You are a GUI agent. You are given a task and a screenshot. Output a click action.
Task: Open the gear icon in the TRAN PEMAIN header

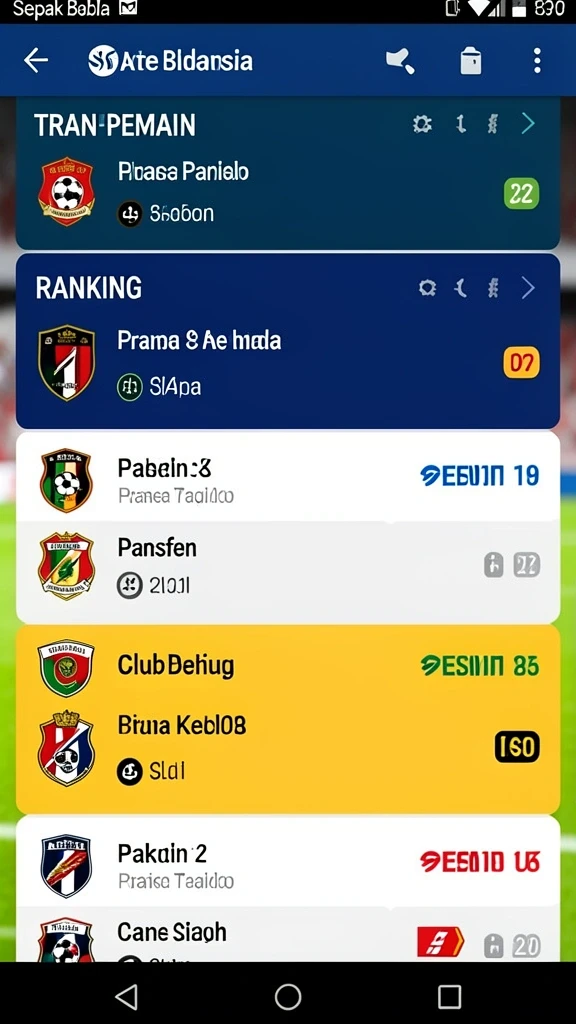423,124
